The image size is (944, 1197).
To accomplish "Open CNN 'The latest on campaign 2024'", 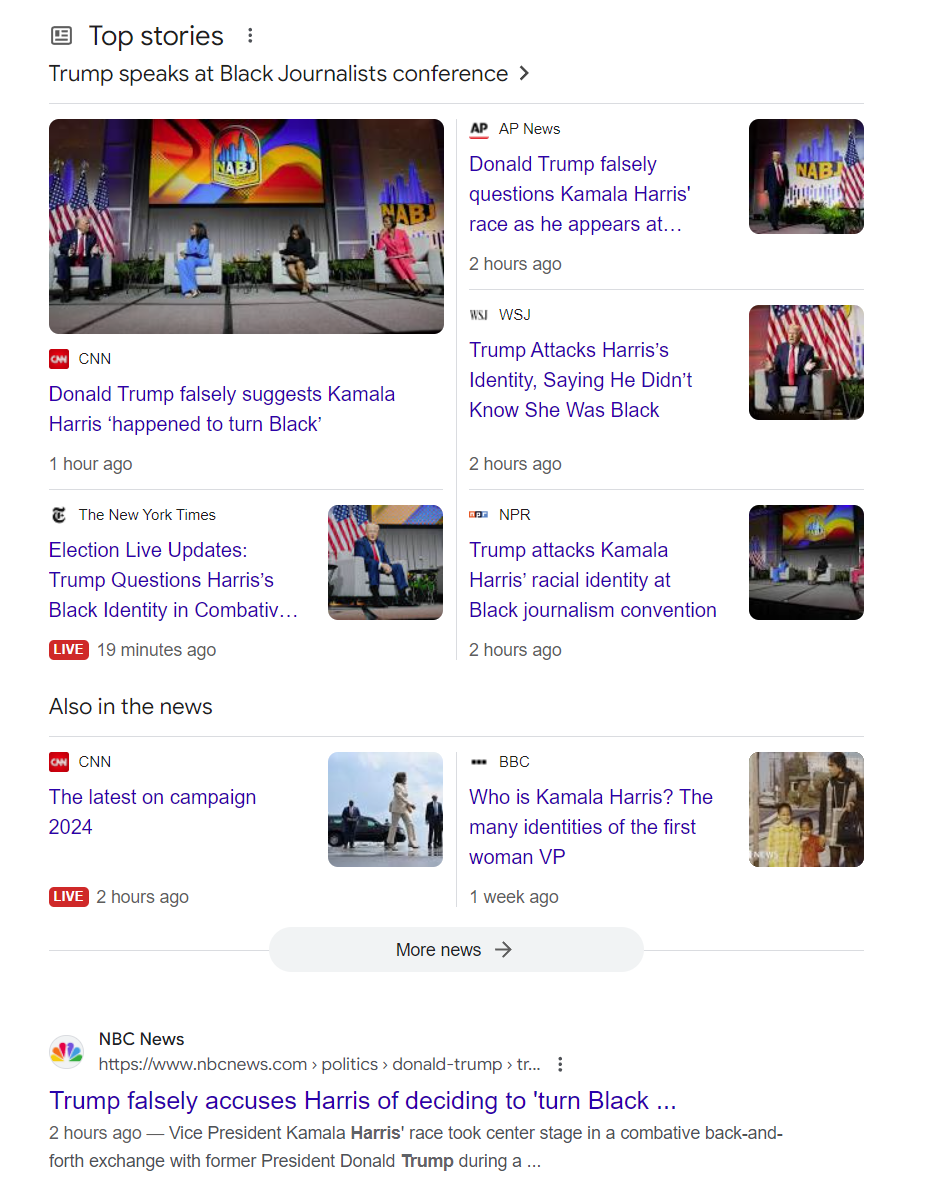I will tap(152, 812).
